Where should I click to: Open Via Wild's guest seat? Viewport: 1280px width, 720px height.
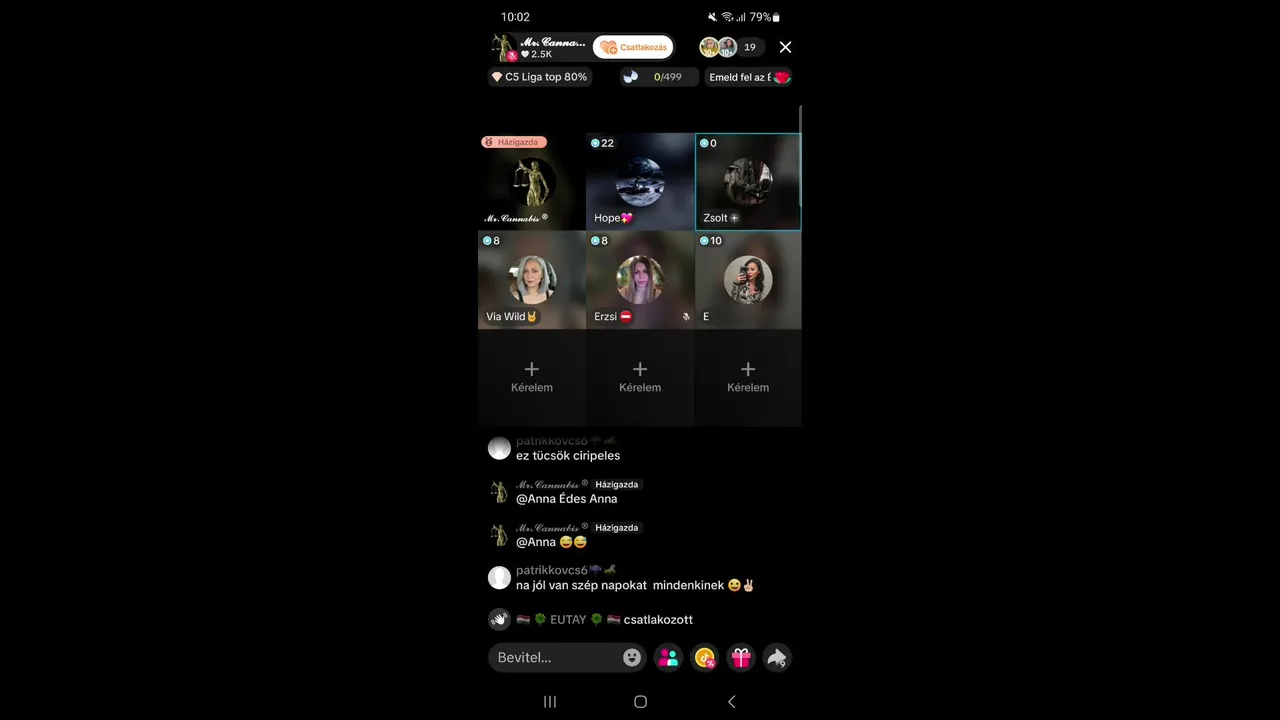pyautogui.click(x=531, y=280)
